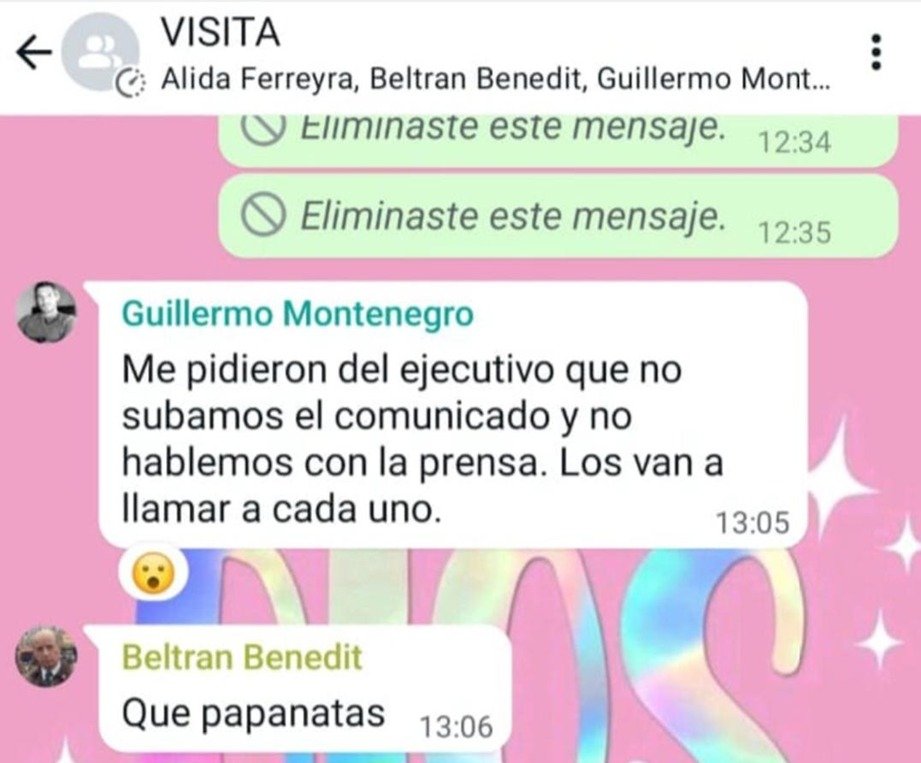Screen dimensions: 921x763
Task: Open Guillermo Montenegro's sender name
Action: pyautogui.click(x=297, y=313)
